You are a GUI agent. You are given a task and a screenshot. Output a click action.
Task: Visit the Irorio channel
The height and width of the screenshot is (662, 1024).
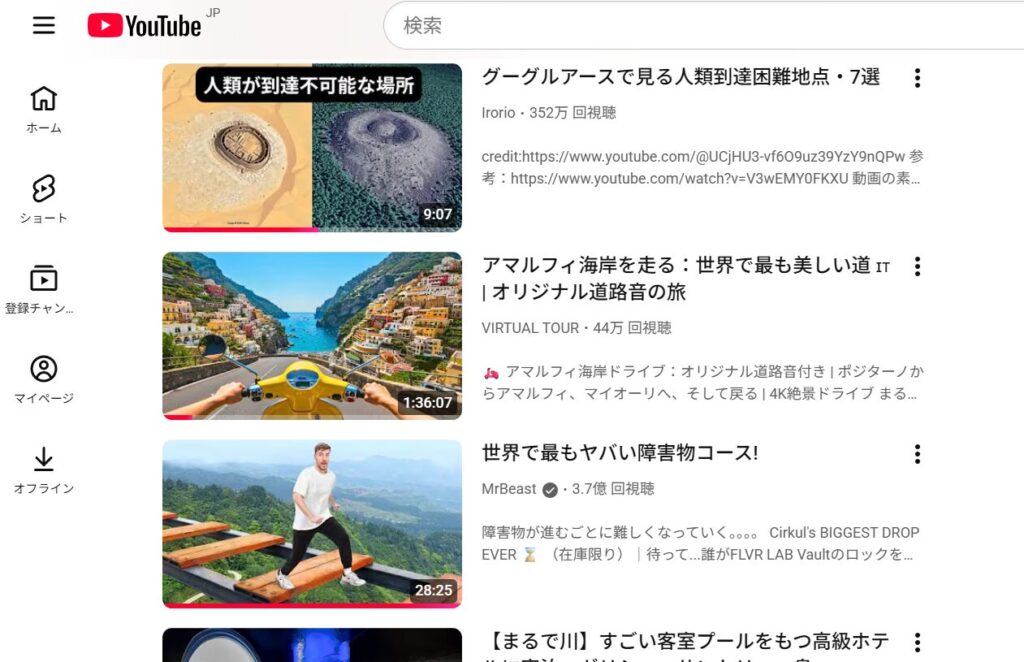click(x=498, y=113)
